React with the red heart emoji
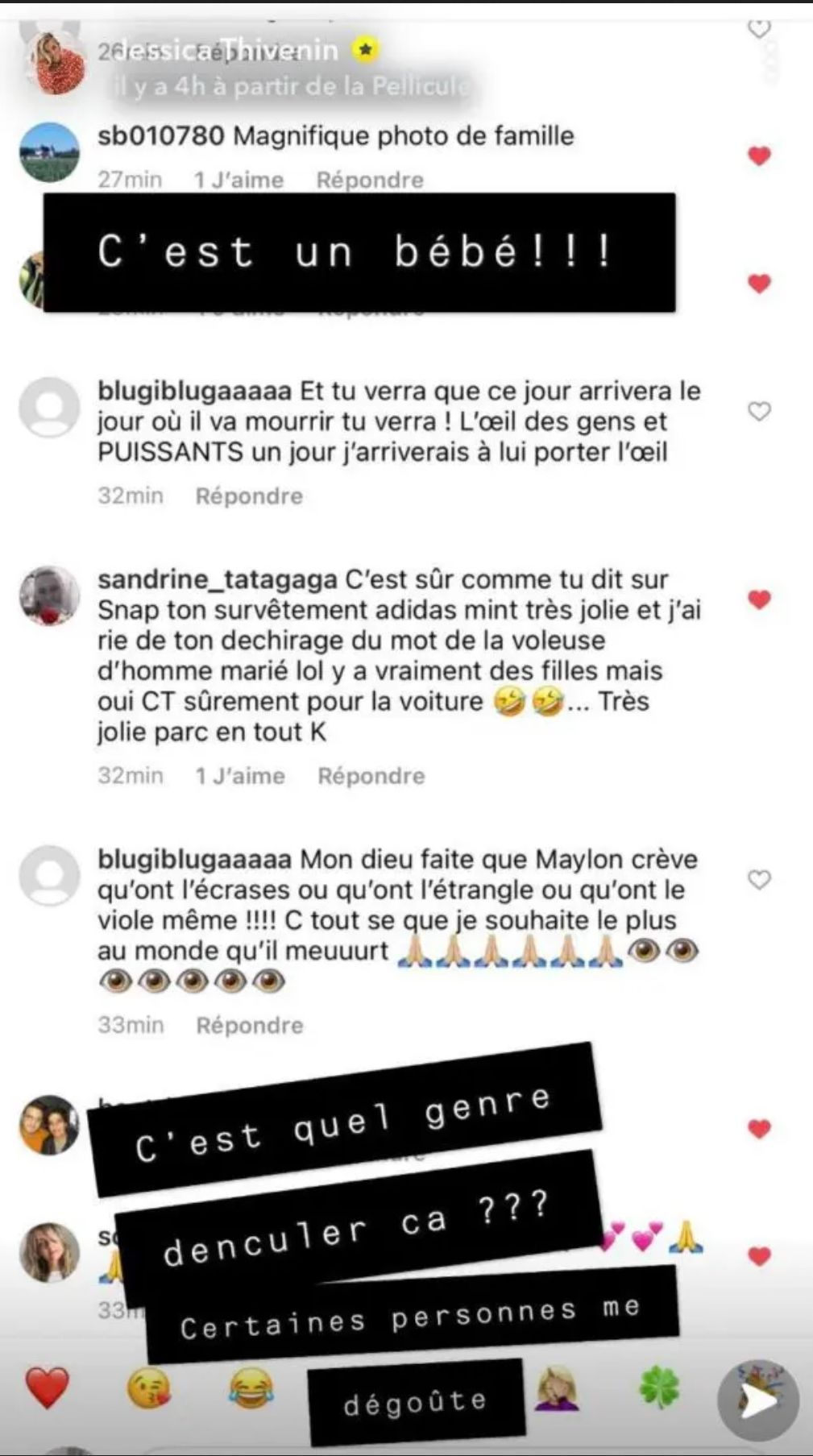This screenshot has height=1456, width=813. click(47, 1388)
